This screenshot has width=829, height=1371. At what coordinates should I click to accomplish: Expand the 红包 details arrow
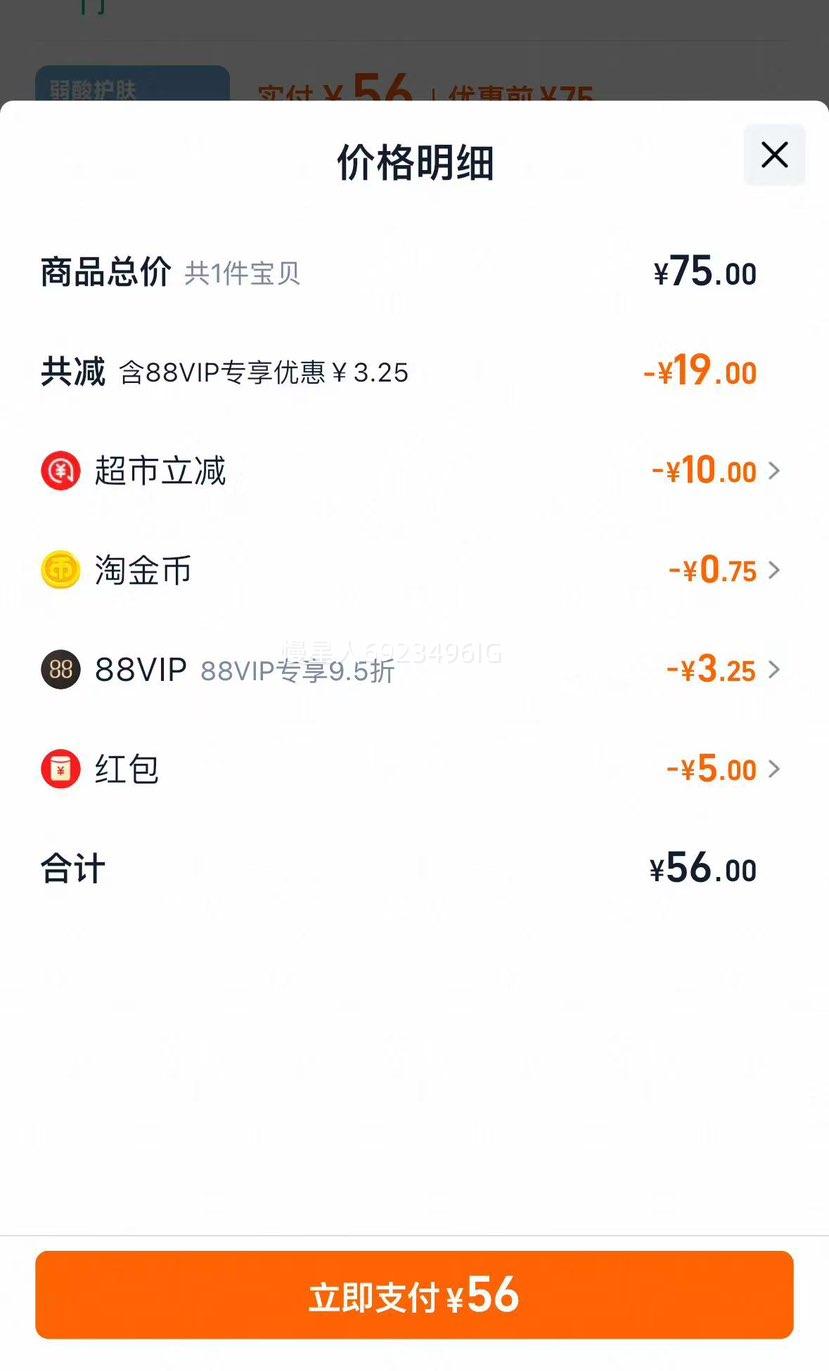click(775, 769)
